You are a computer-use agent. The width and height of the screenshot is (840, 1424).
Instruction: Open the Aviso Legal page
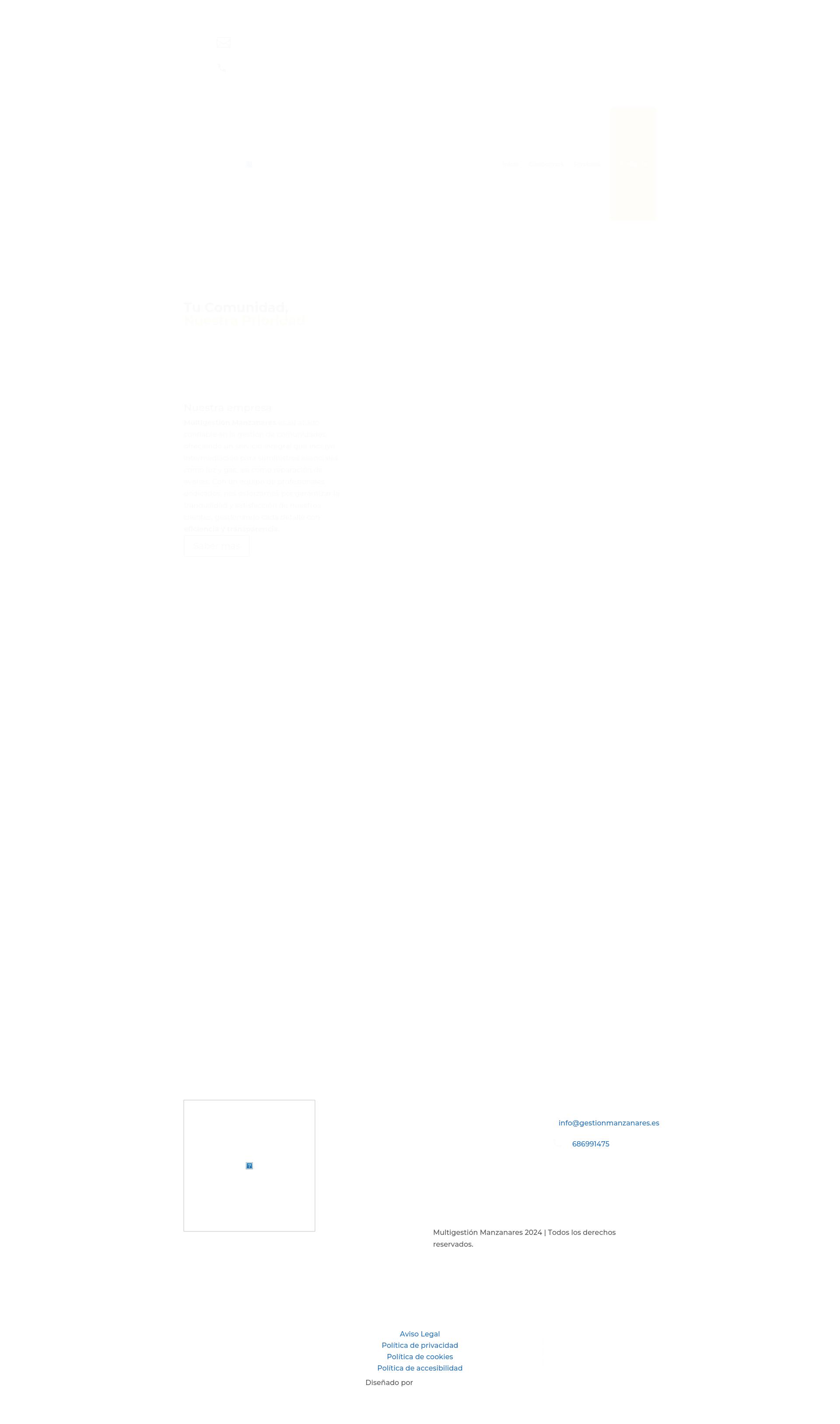[x=420, y=1334]
